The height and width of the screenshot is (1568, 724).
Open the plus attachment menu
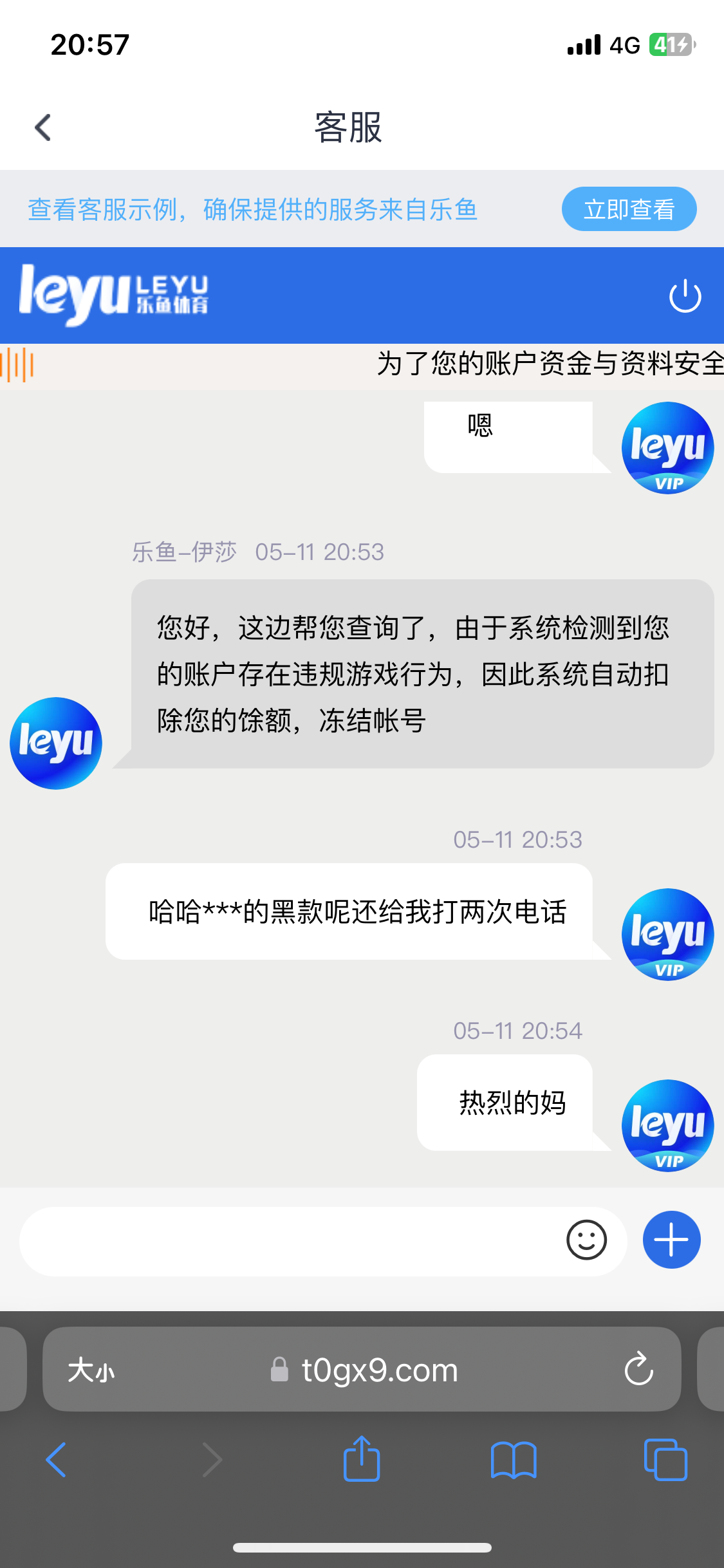click(x=671, y=1240)
